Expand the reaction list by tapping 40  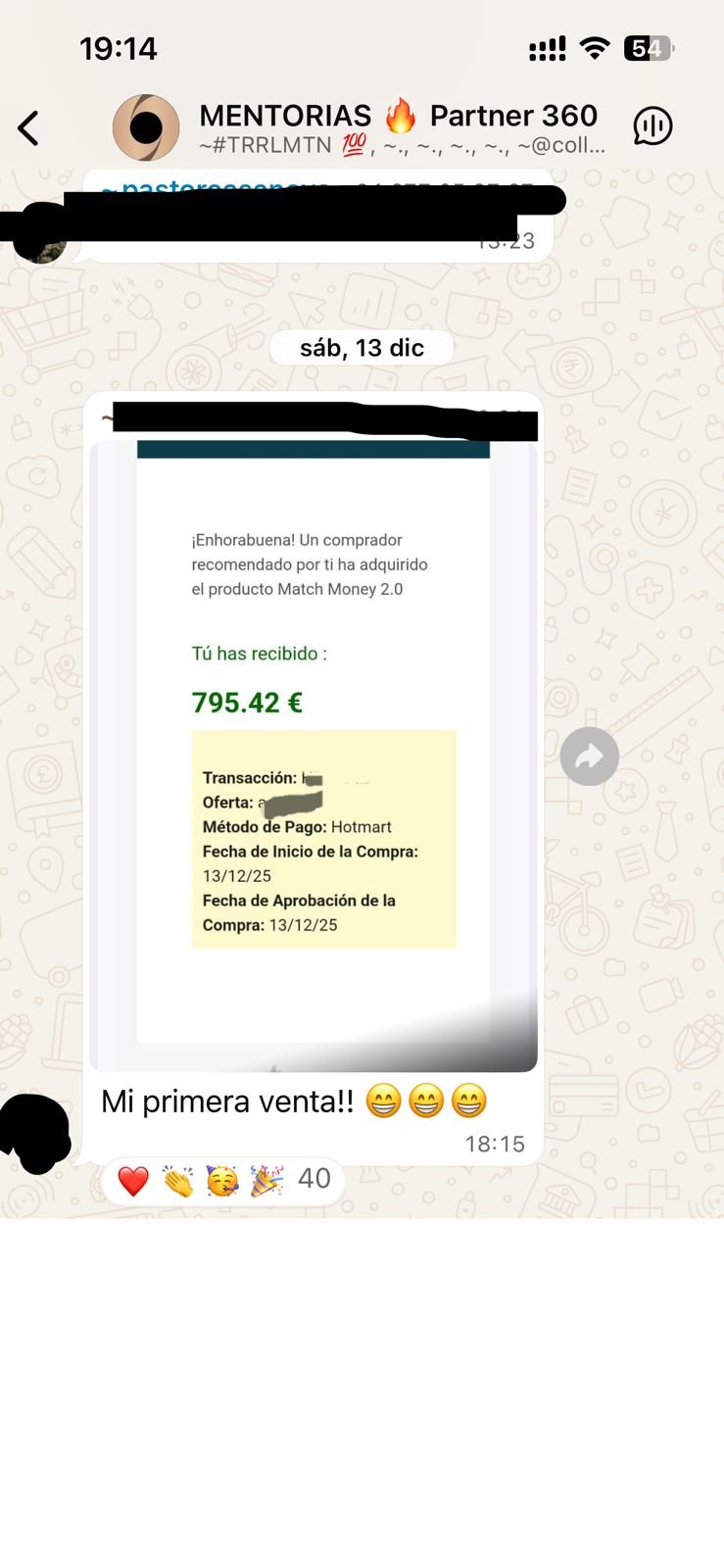coord(314,1178)
